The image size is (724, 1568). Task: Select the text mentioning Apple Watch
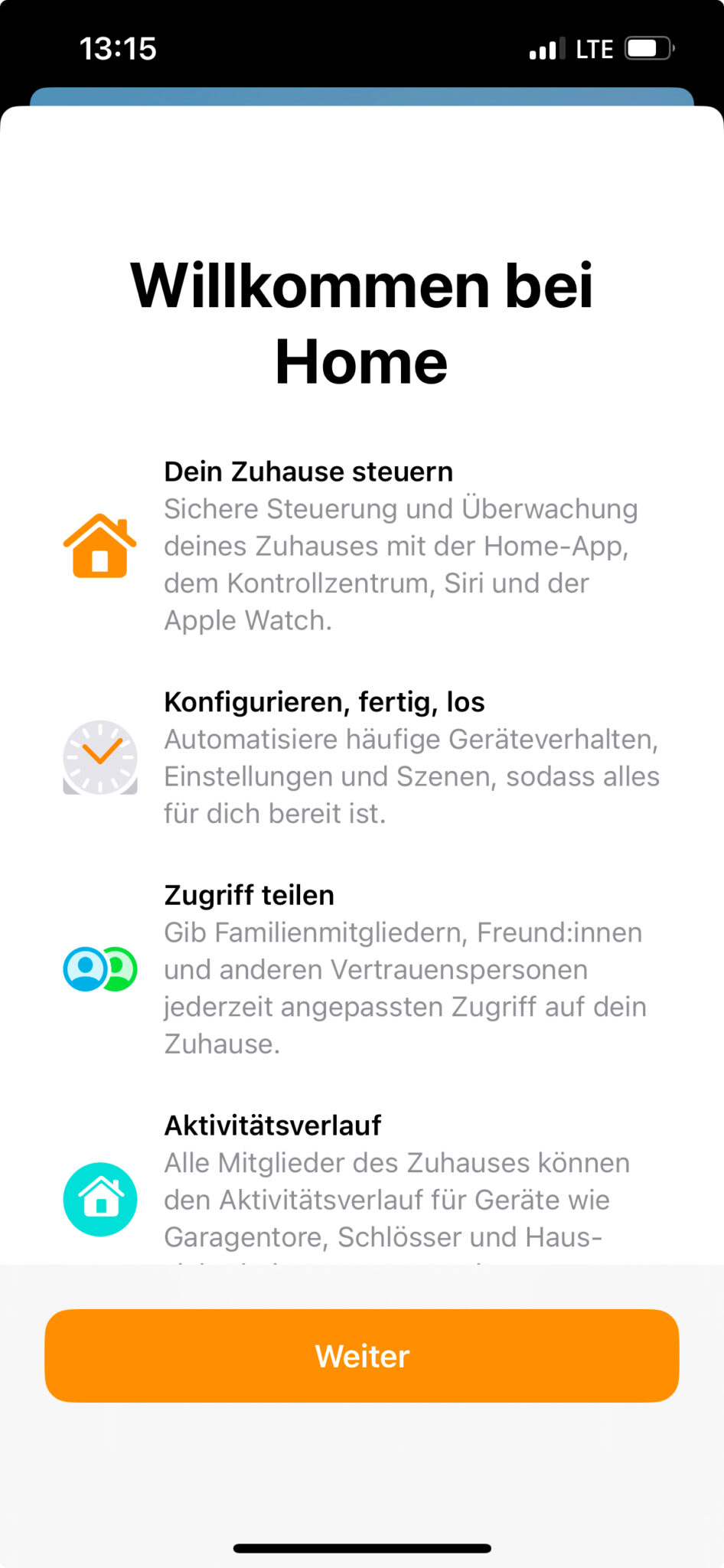[247, 620]
